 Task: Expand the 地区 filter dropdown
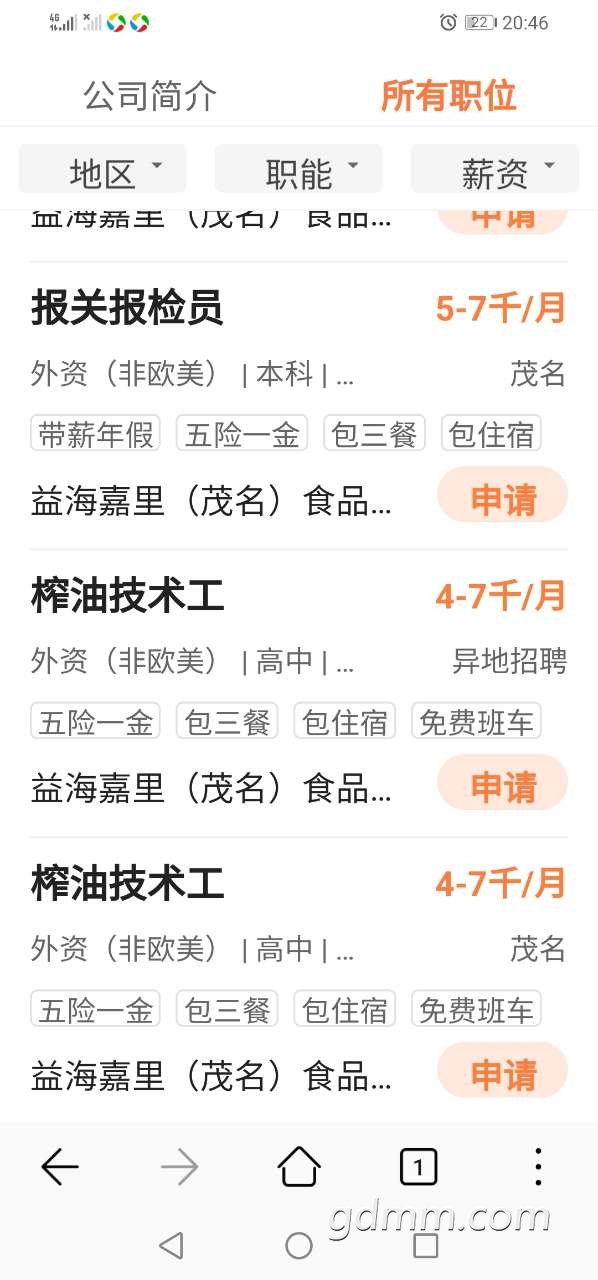103,169
